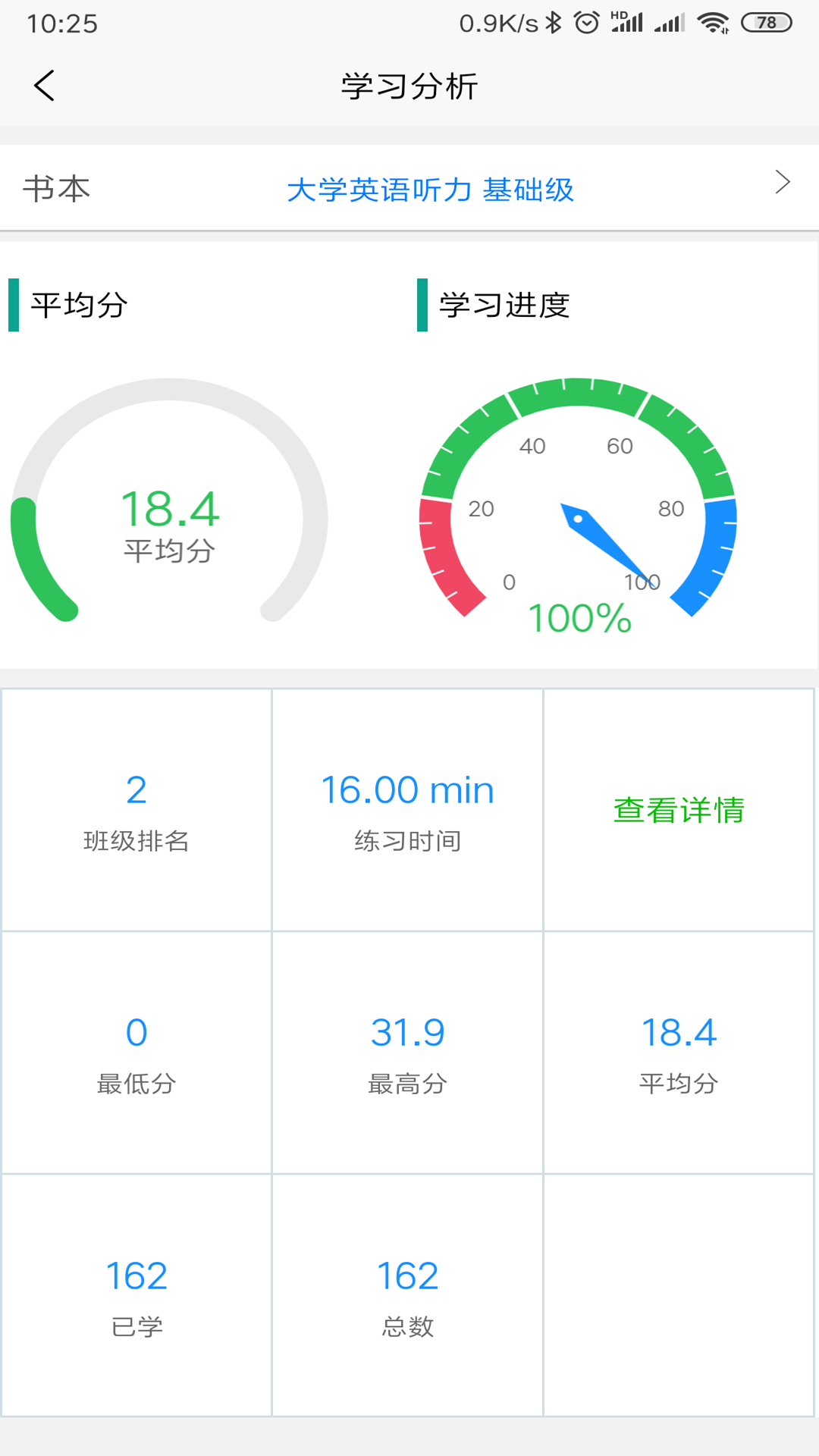Tap the 已学 cell showing 162

point(136,1297)
